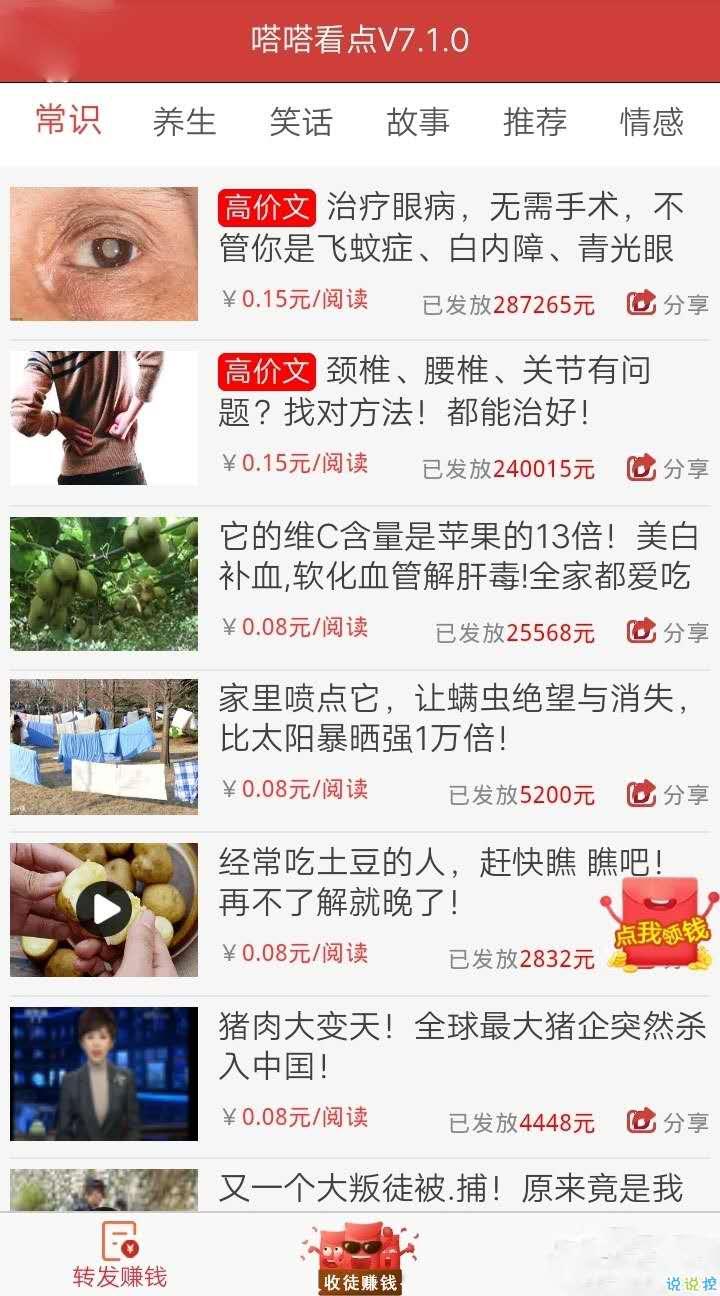Viewport: 720px width, 1296px height.
Task: Open the 维C含量 kiwi article
Action: (455, 555)
